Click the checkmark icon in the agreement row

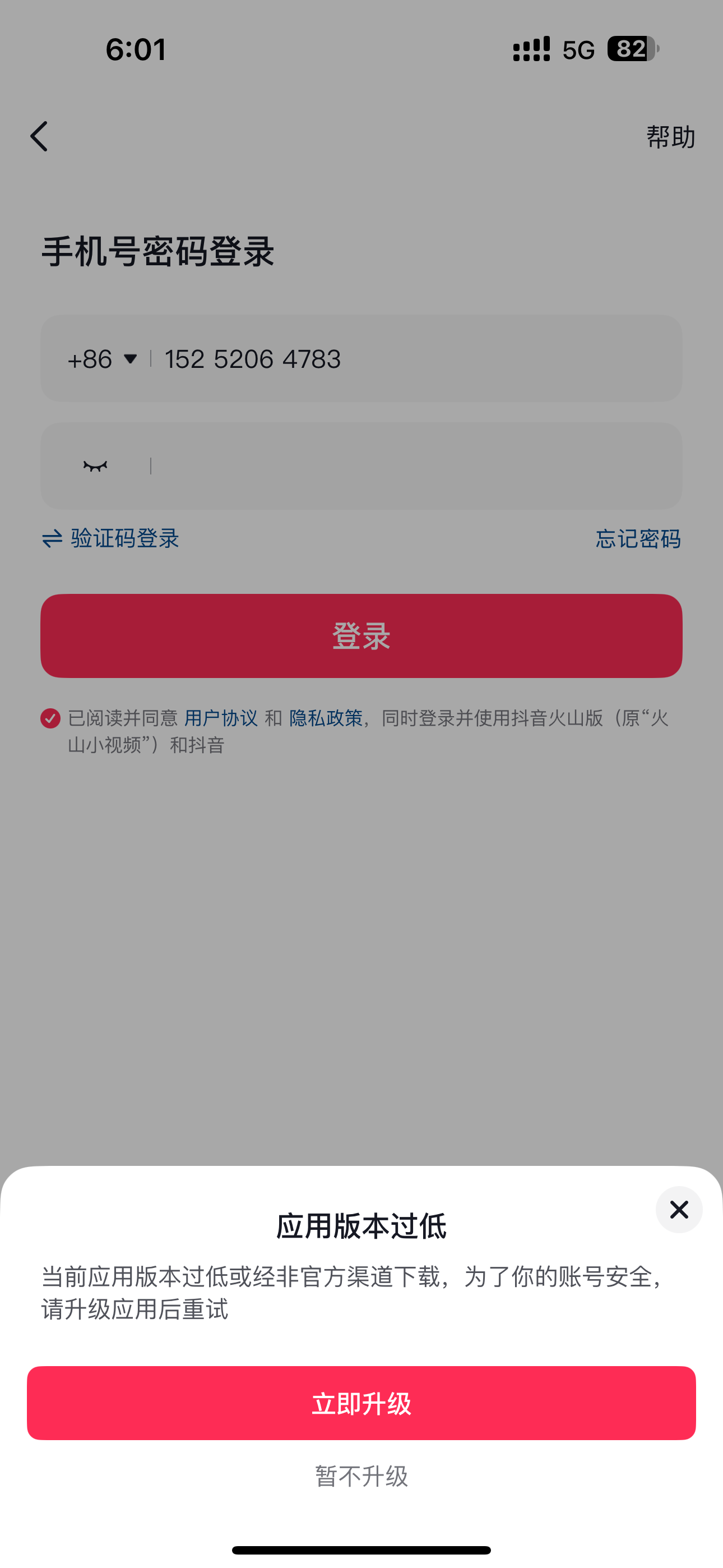click(50, 719)
